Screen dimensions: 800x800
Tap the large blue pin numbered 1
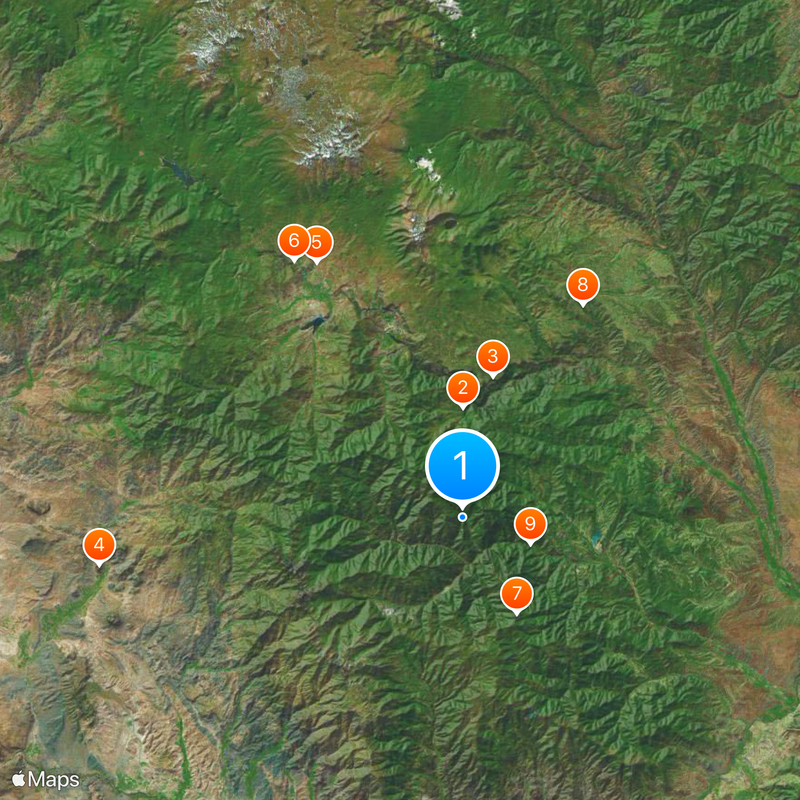click(462, 465)
